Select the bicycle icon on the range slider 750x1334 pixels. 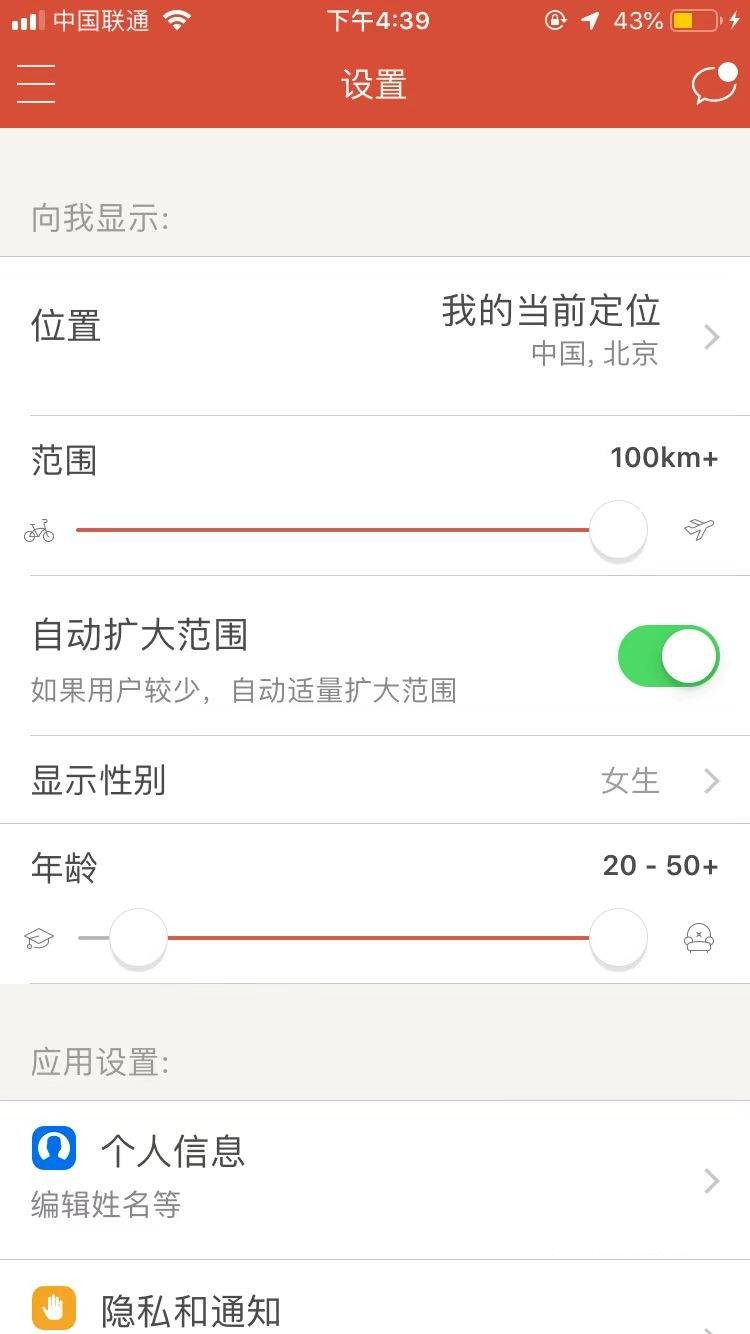pyautogui.click(x=37, y=530)
